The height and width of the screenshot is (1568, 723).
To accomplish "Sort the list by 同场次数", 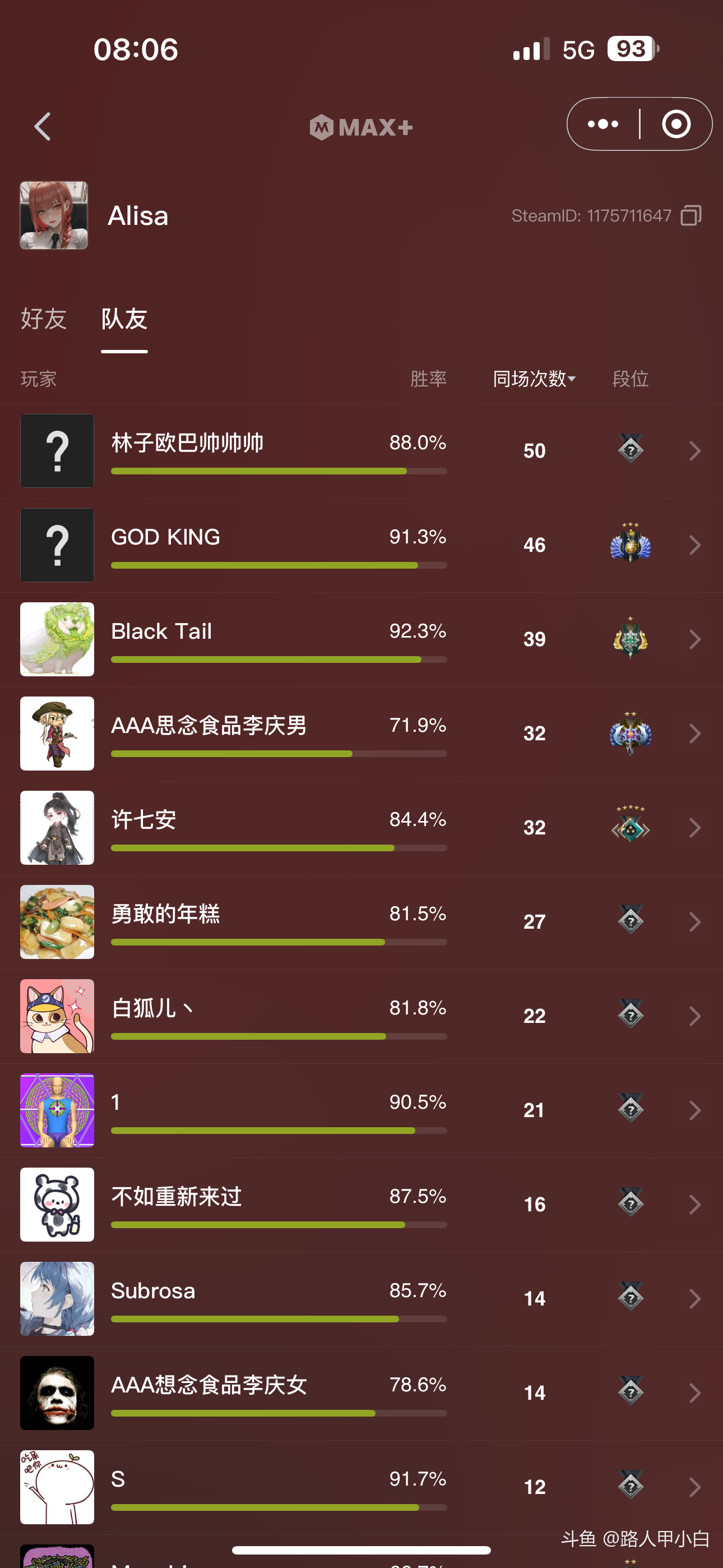I will (x=534, y=379).
